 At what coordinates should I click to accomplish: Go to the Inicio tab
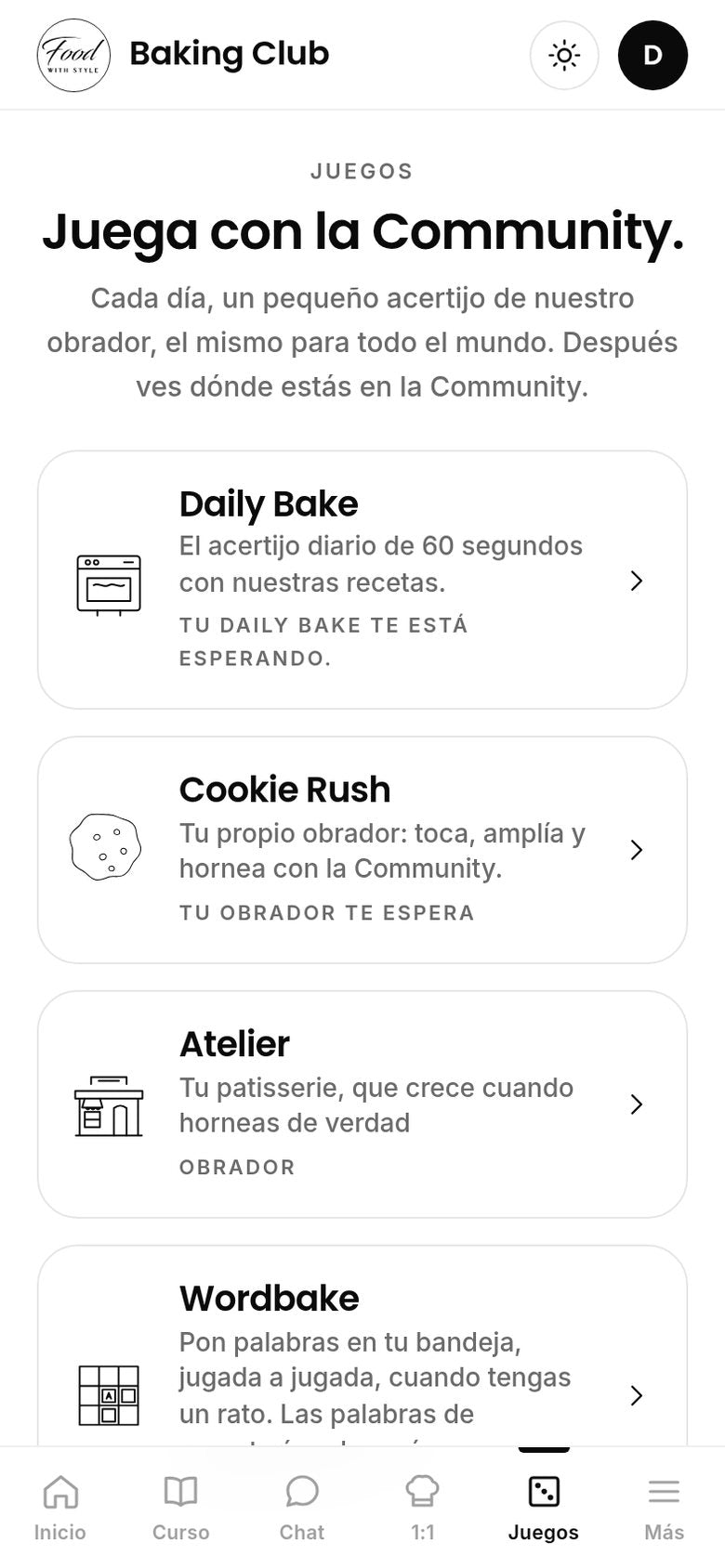click(60, 1507)
